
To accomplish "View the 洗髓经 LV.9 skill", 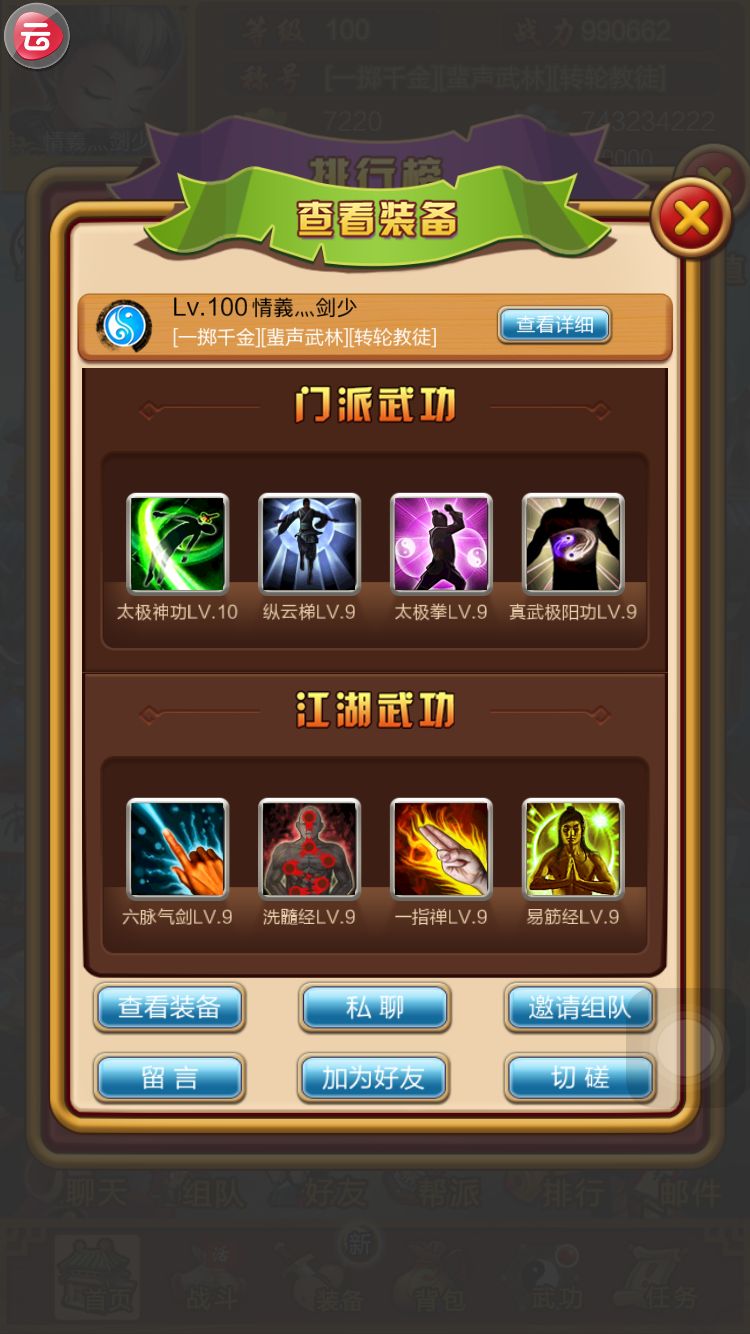I will [309, 849].
